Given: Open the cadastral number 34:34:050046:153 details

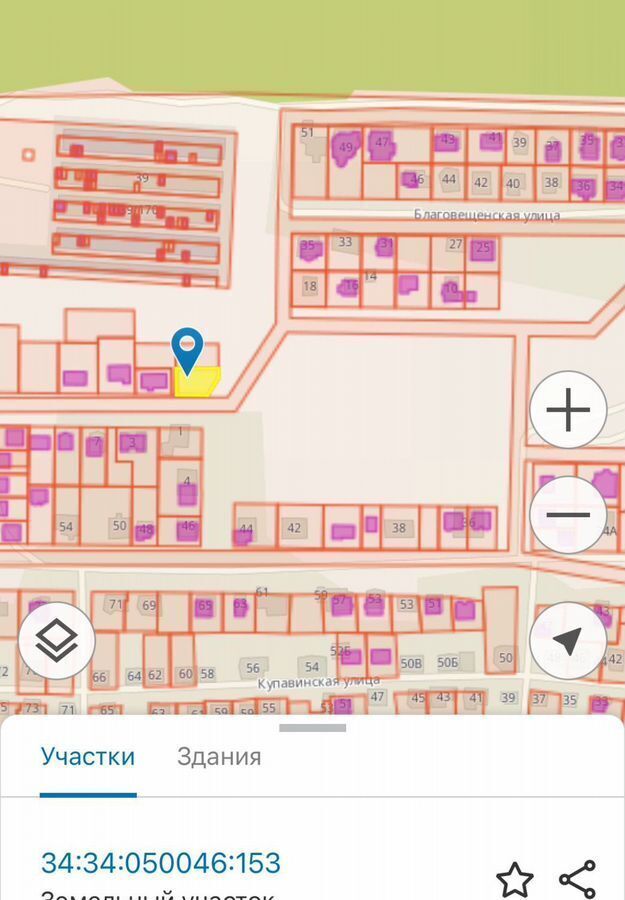Looking at the screenshot, I should click(161, 862).
